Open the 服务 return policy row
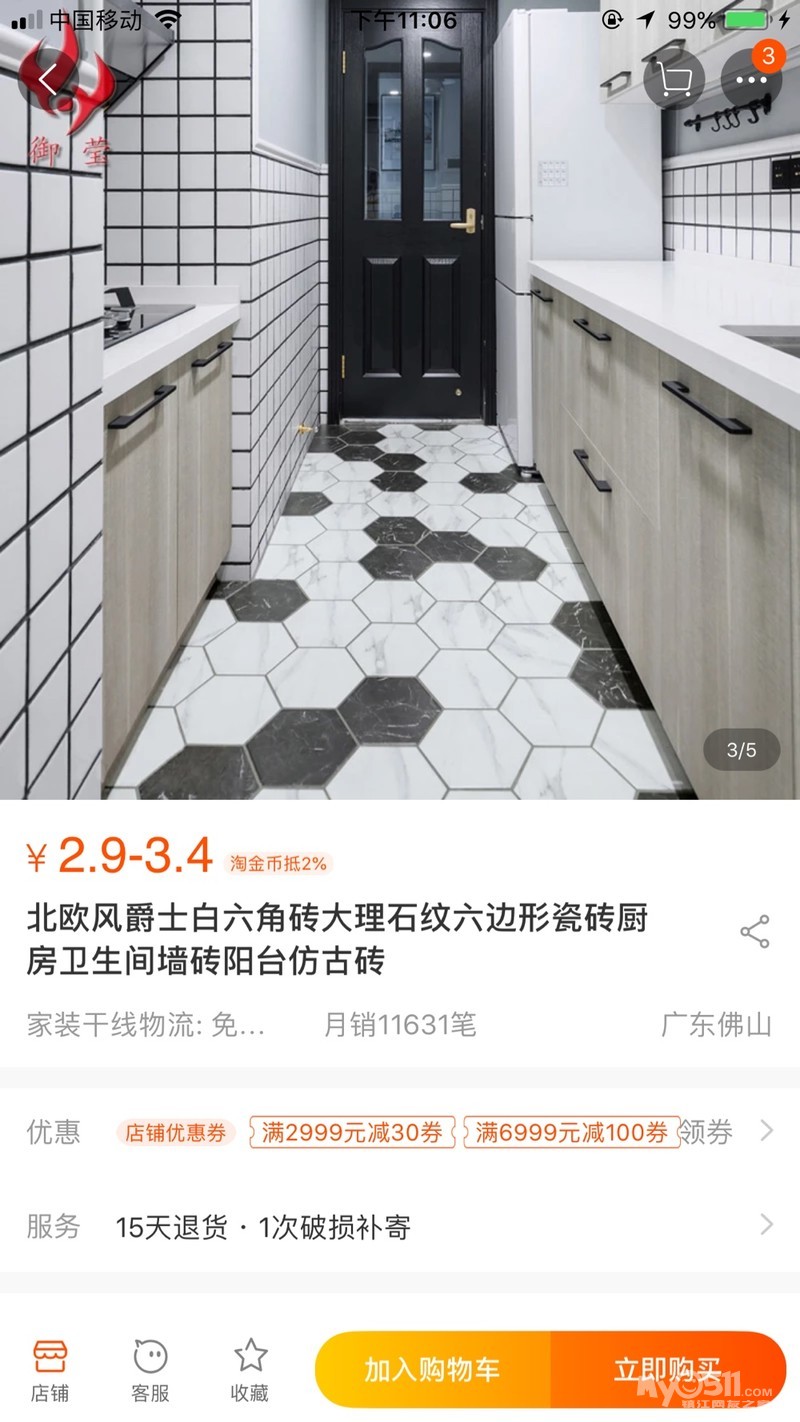This screenshot has height=1422, width=800. (x=400, y=1226)
